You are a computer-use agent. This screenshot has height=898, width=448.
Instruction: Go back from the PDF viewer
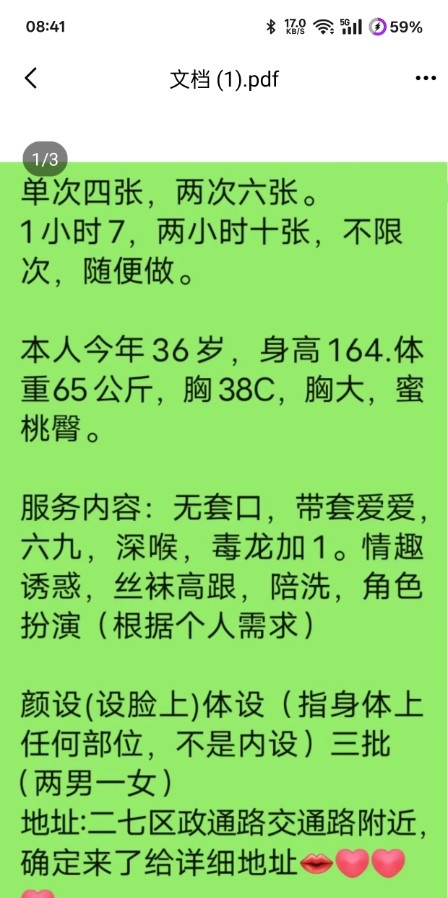coord(31,78)
